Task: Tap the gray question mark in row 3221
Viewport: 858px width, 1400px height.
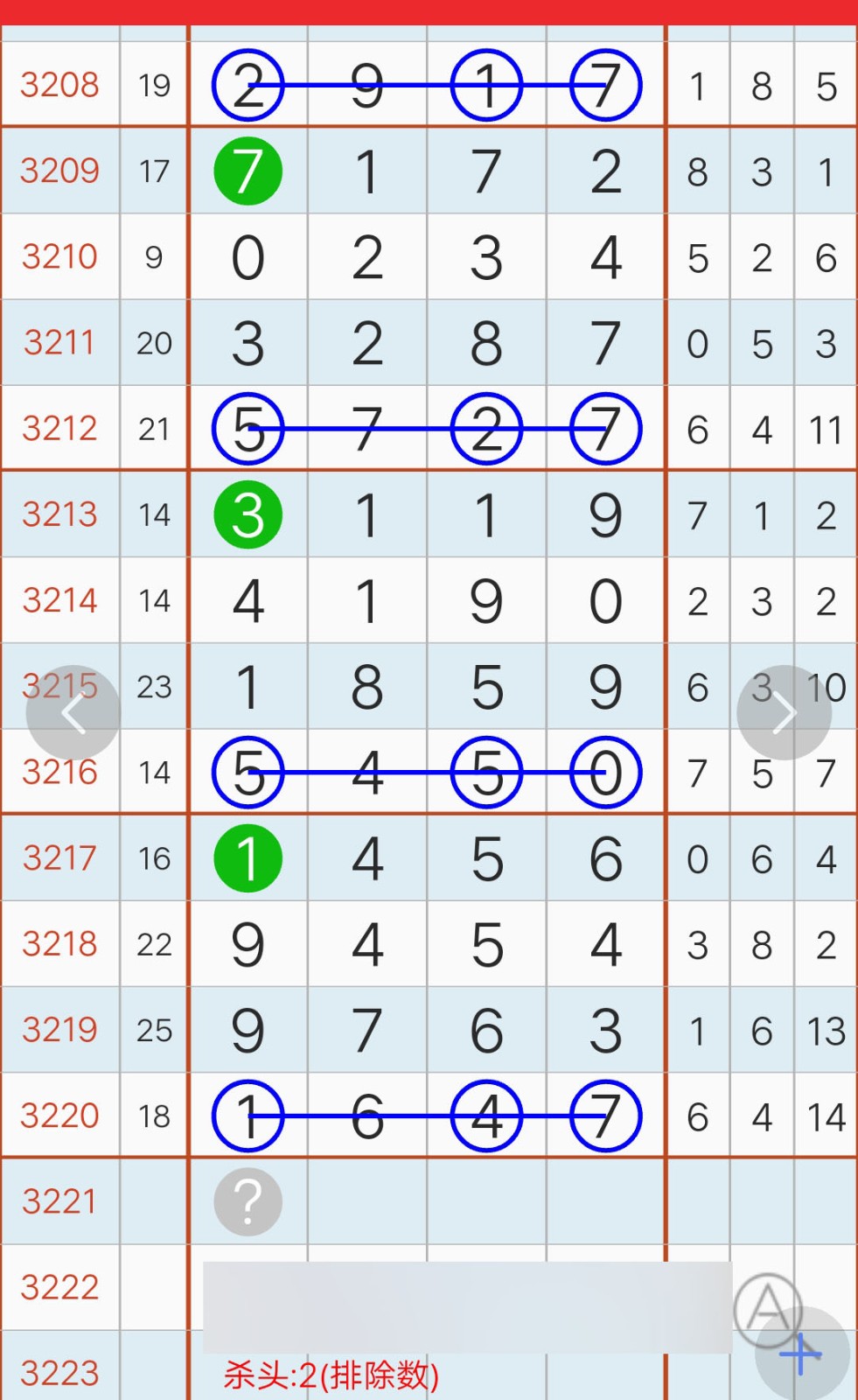Action: coord(248,1202)
